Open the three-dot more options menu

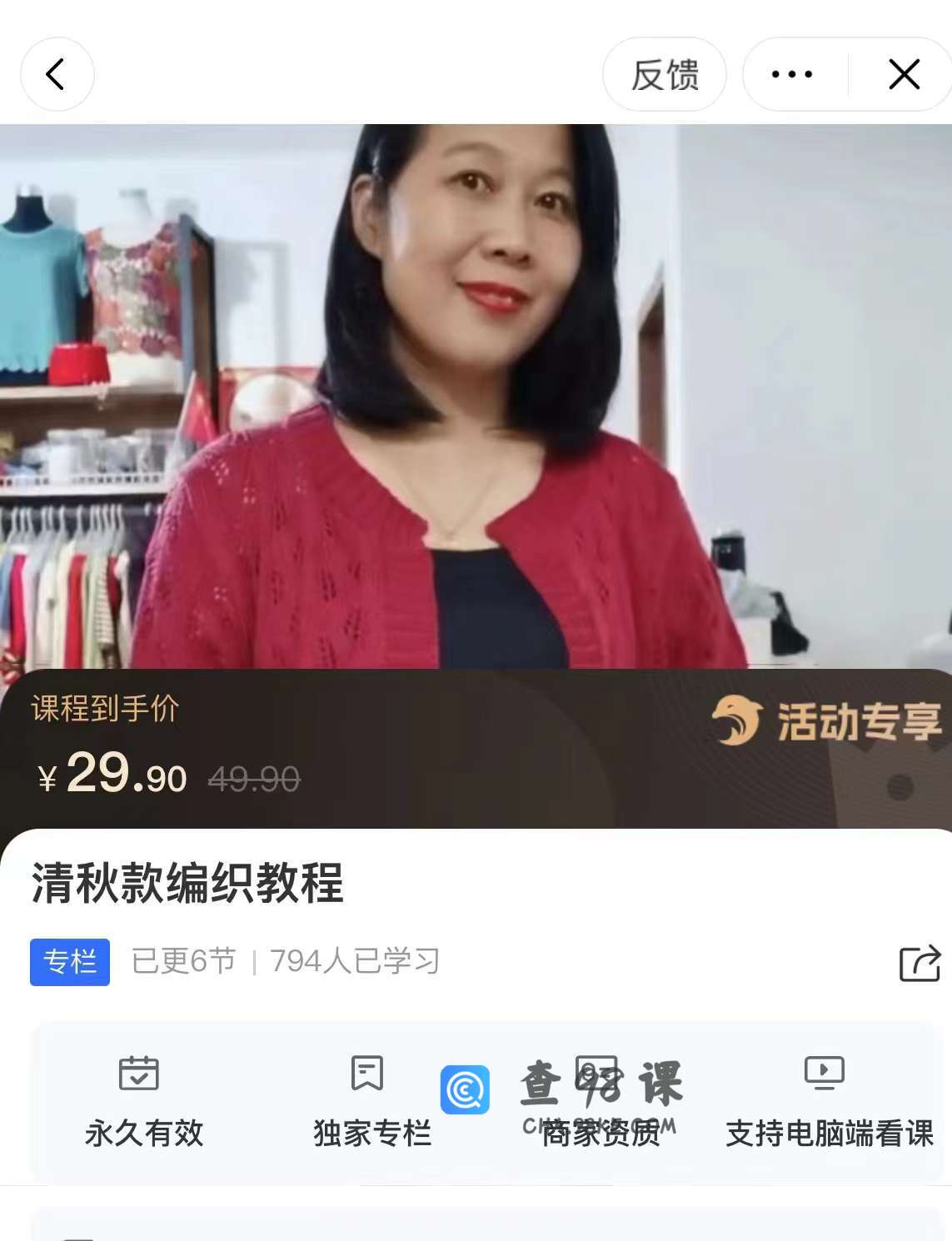[792, 74]
